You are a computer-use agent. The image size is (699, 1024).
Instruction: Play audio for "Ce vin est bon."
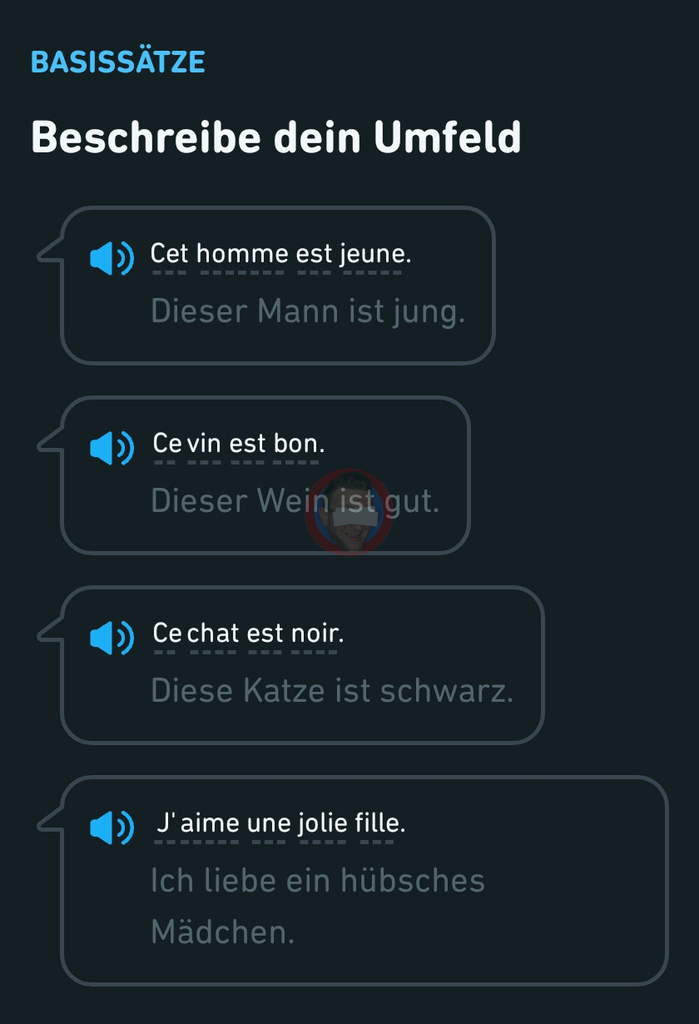pyautogui.click(x=111, y=447)
